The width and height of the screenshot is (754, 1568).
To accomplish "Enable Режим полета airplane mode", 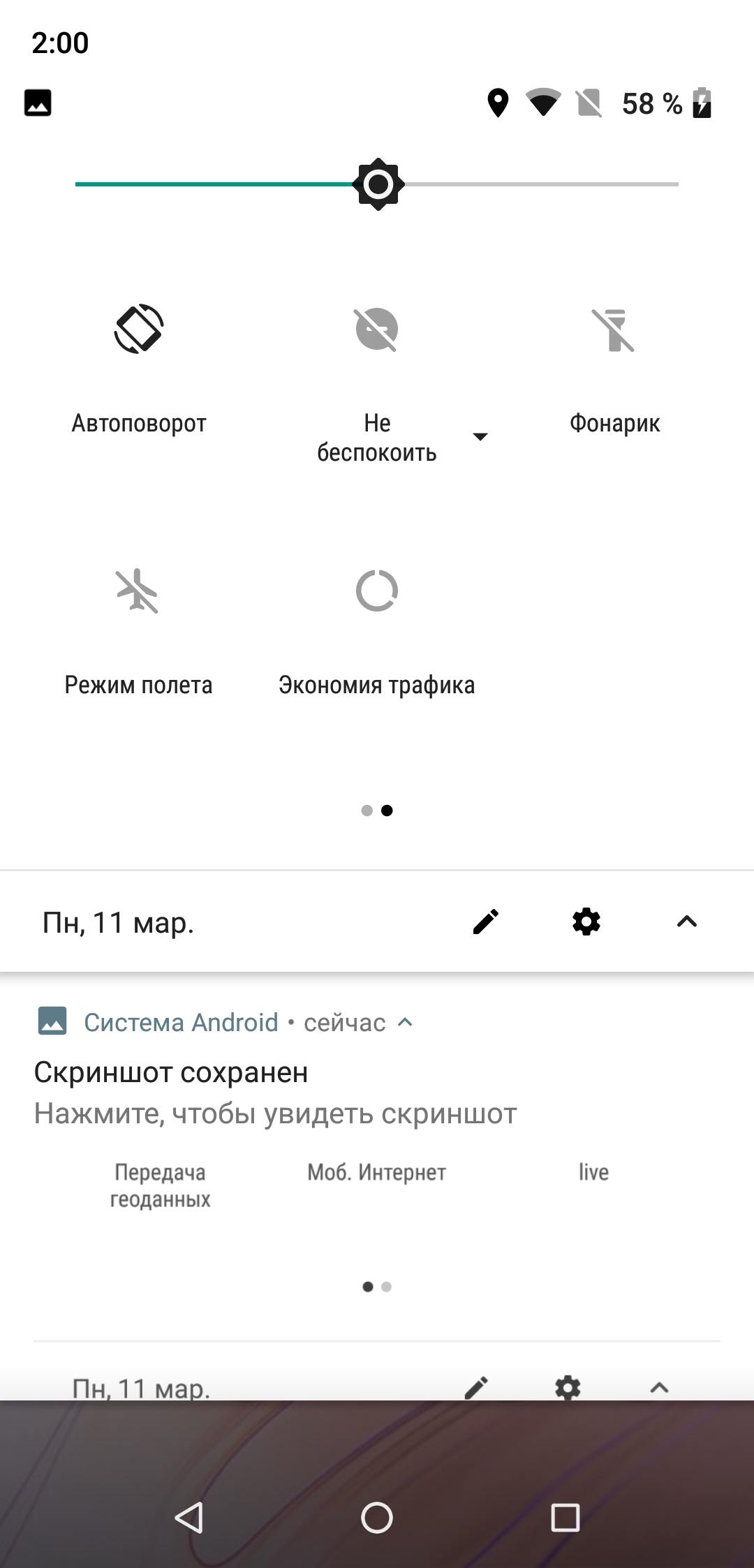I will (138, 591).
